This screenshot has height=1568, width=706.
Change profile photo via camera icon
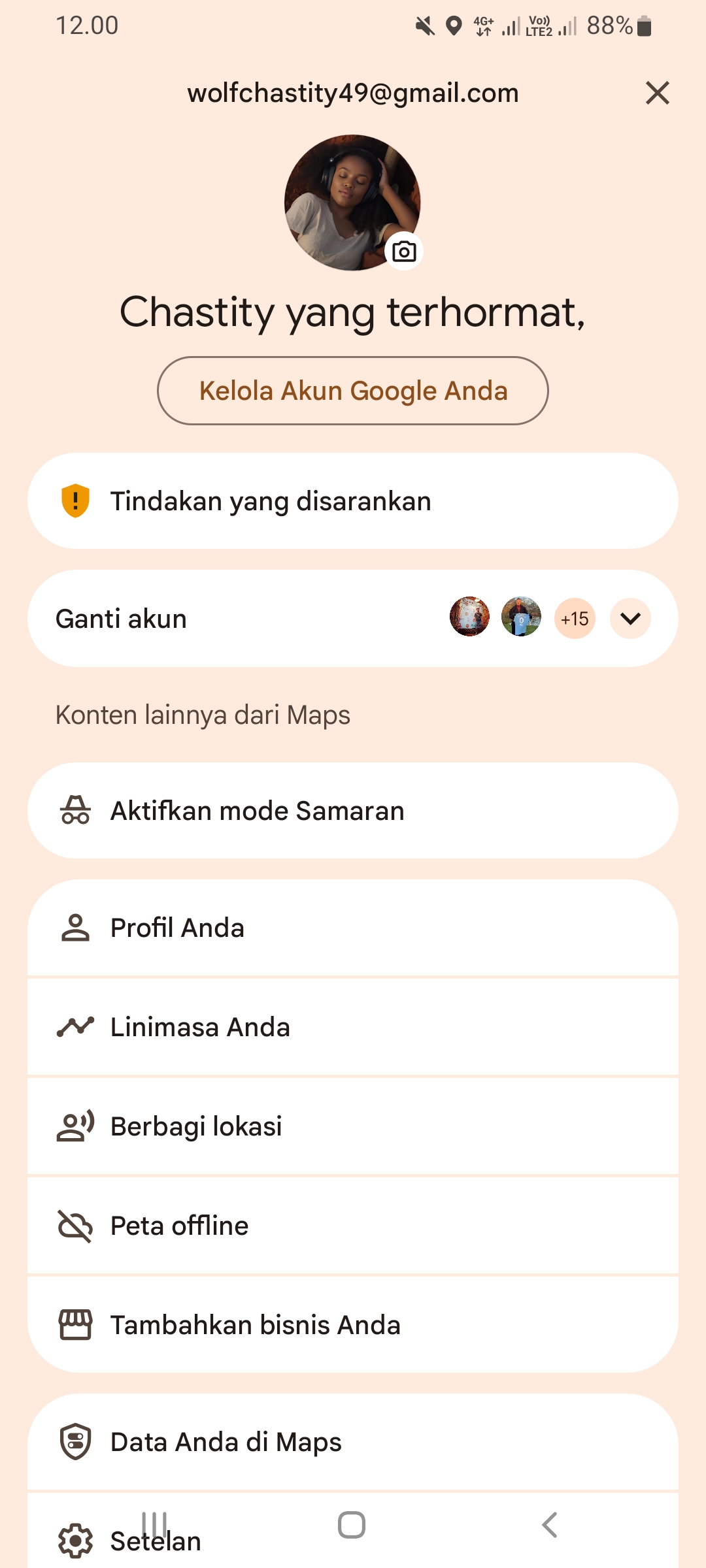pos(404,252)
